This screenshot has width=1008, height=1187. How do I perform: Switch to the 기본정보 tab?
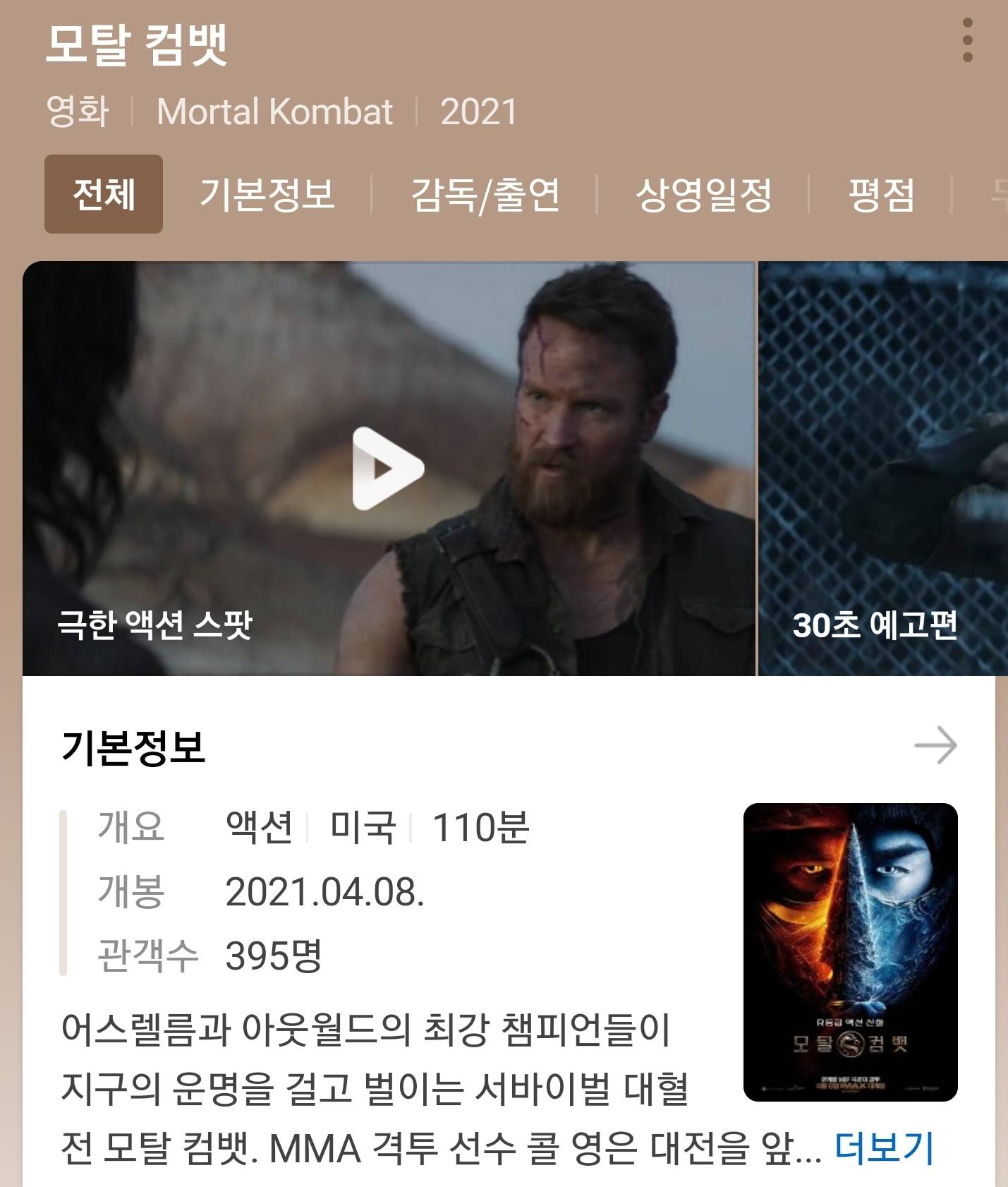pyautogui.click(x=267, y=194)
